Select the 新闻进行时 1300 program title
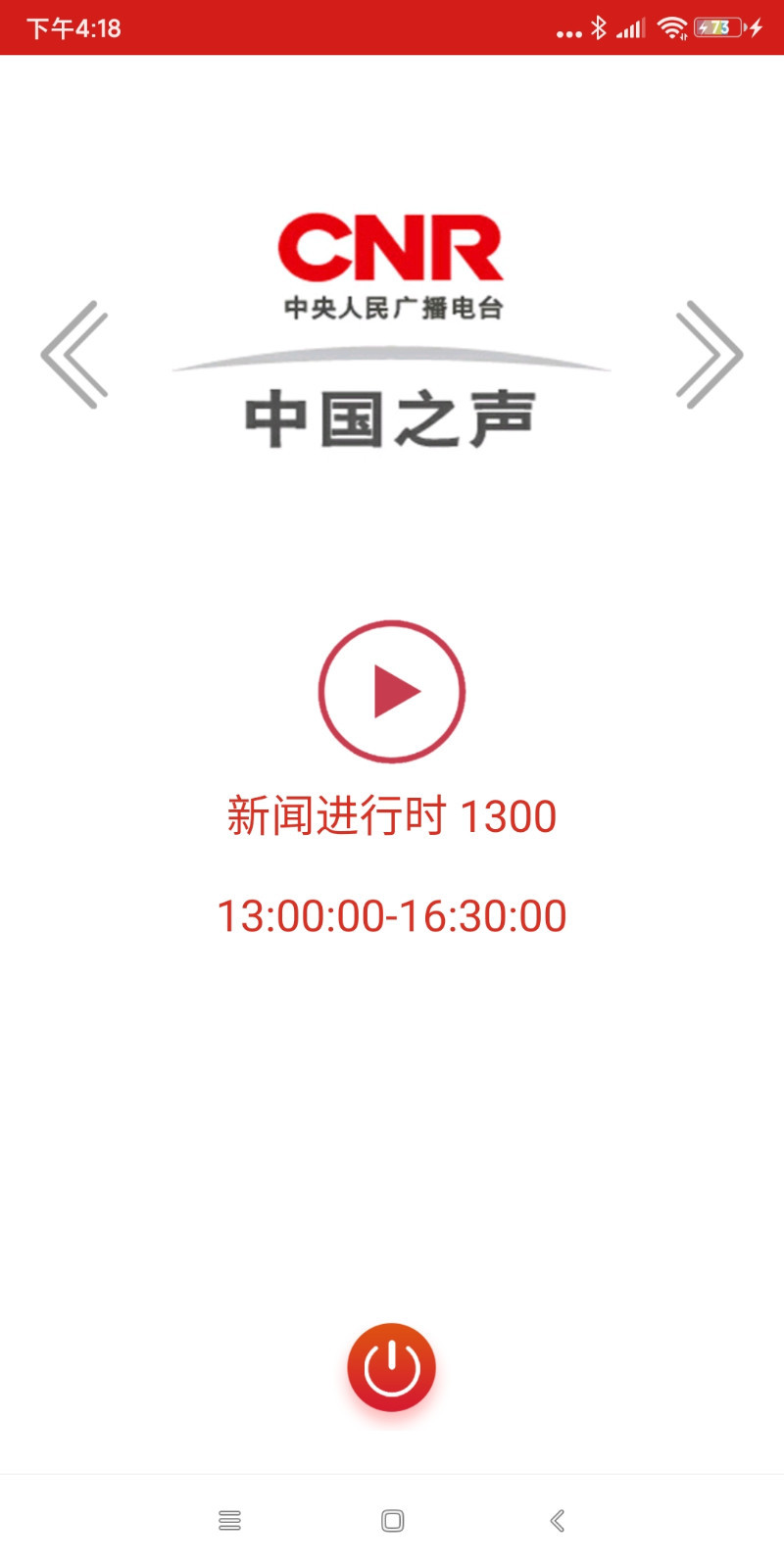 392,815
